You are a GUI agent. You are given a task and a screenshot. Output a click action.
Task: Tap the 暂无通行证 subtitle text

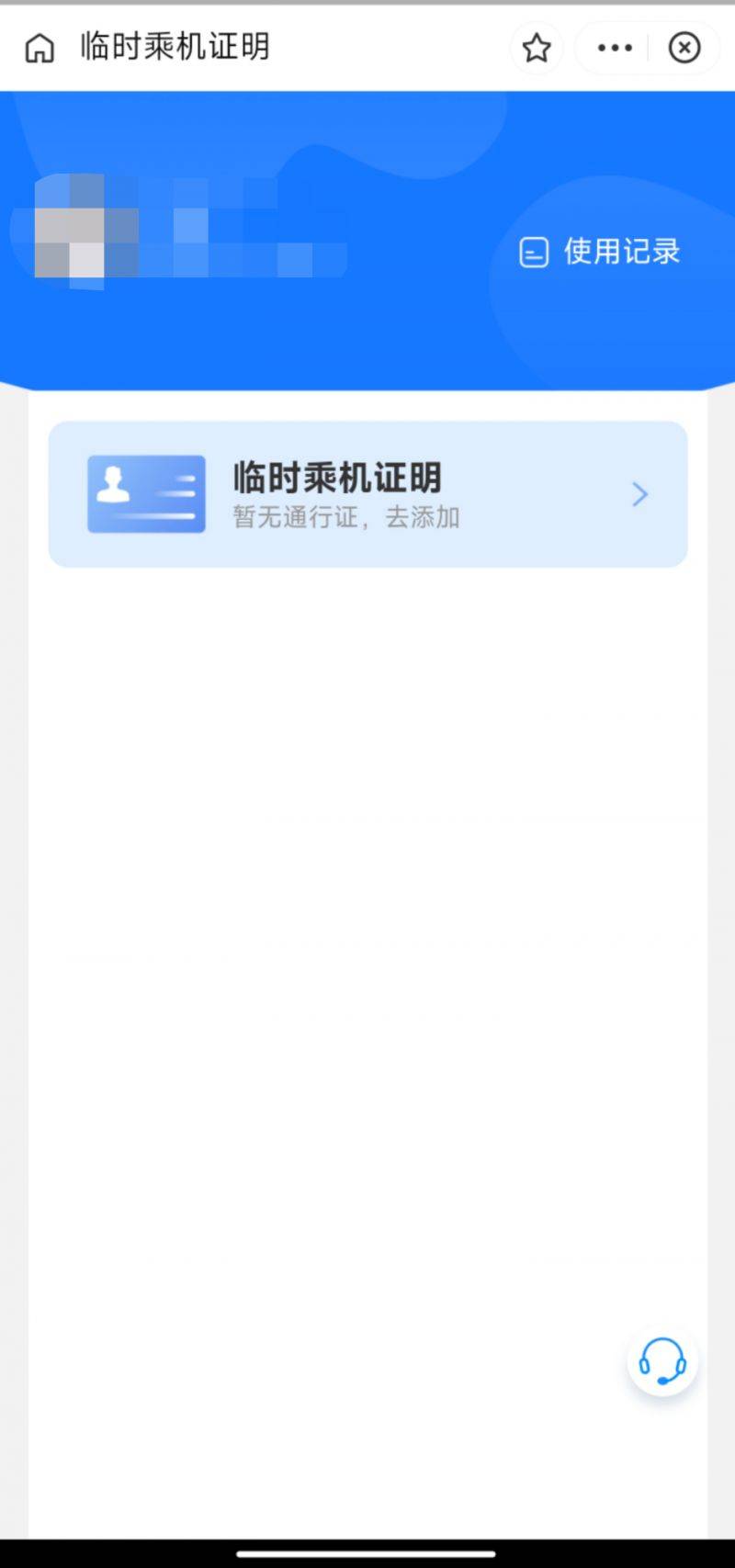pos(292,517)
